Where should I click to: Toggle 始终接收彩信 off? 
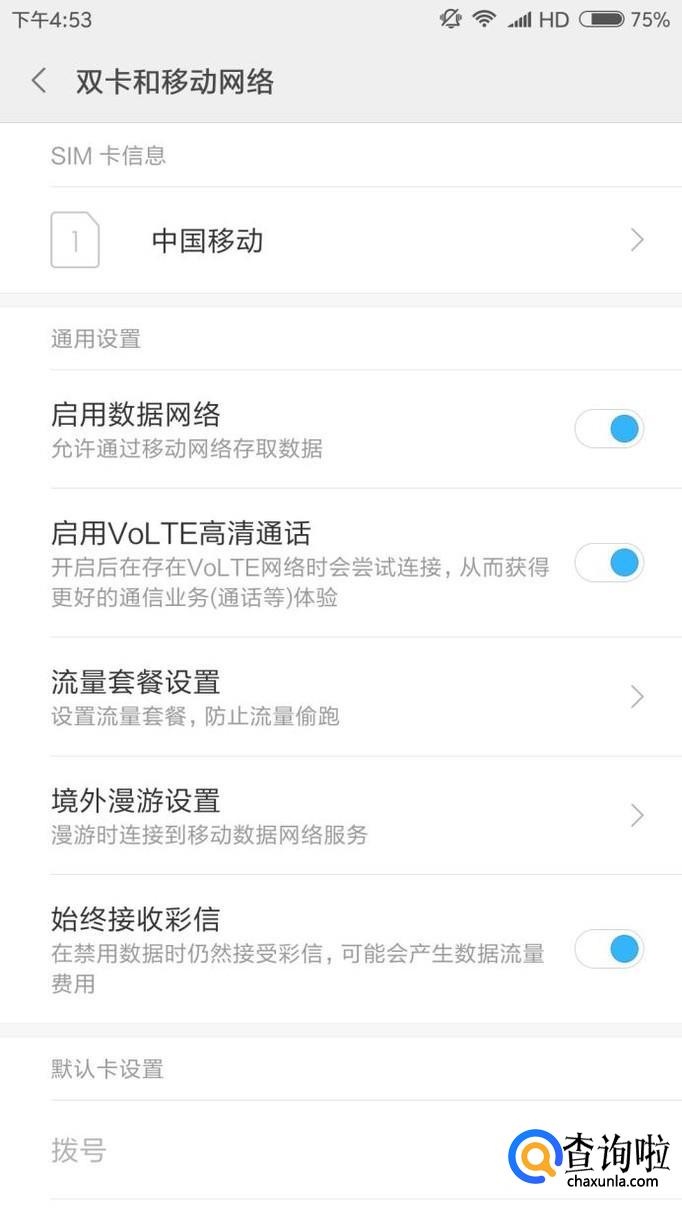coord(608,948)
